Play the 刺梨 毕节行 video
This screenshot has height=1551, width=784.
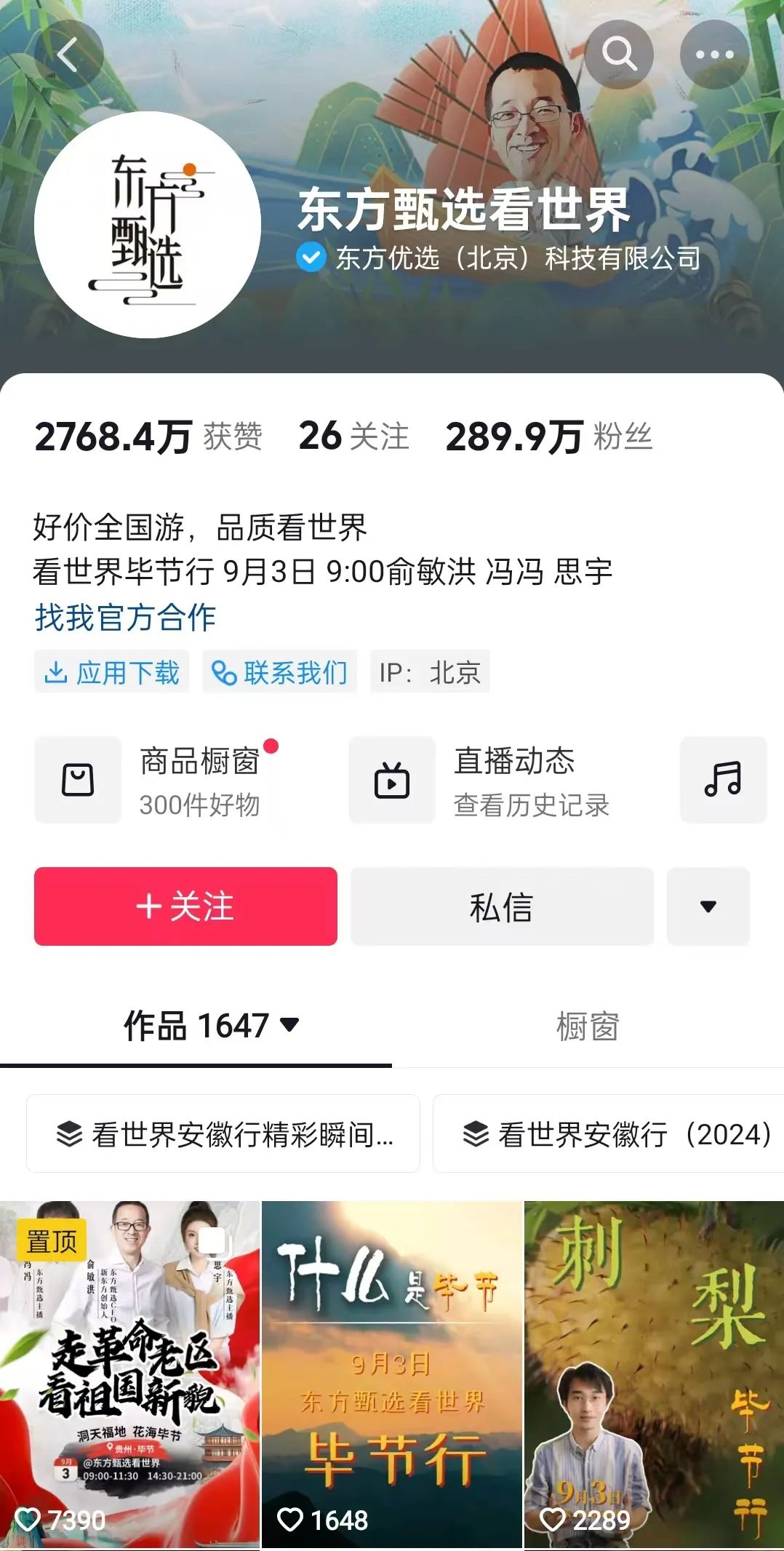pyautogui.click(x=654, y=1375)
